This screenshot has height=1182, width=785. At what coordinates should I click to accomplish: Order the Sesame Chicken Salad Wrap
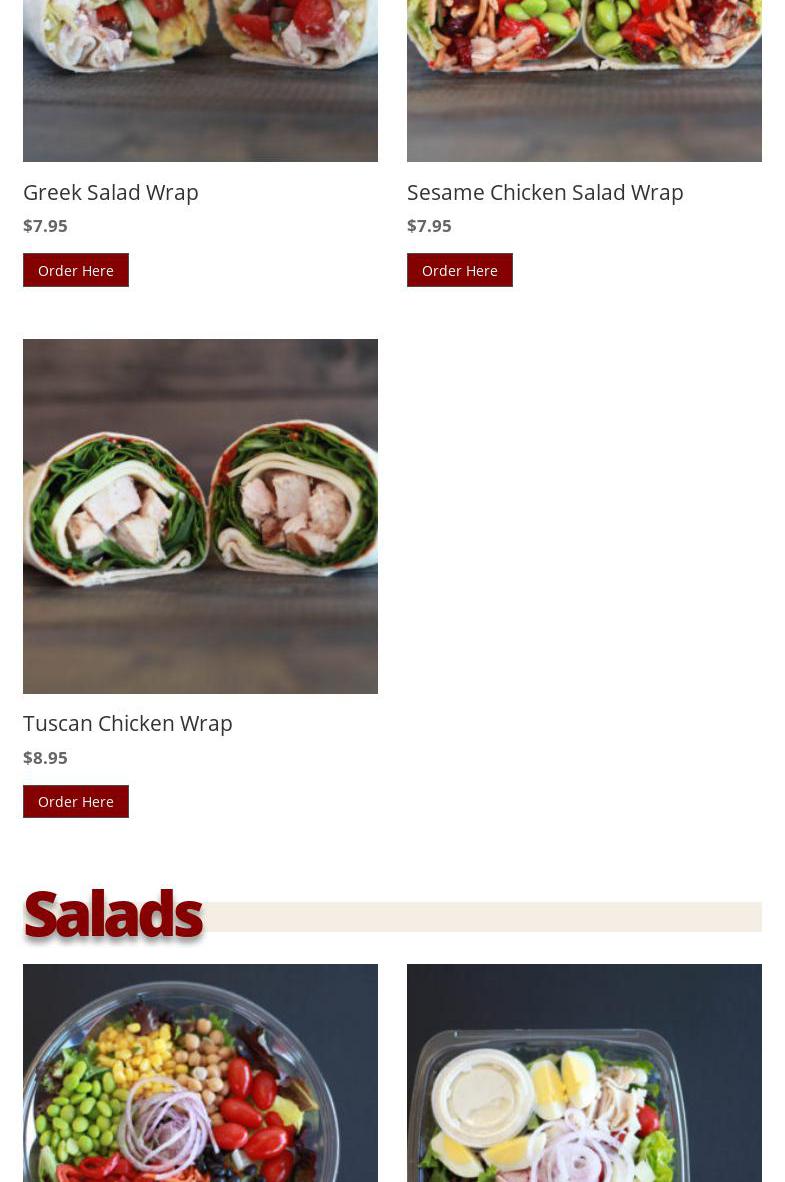[459, 270]
